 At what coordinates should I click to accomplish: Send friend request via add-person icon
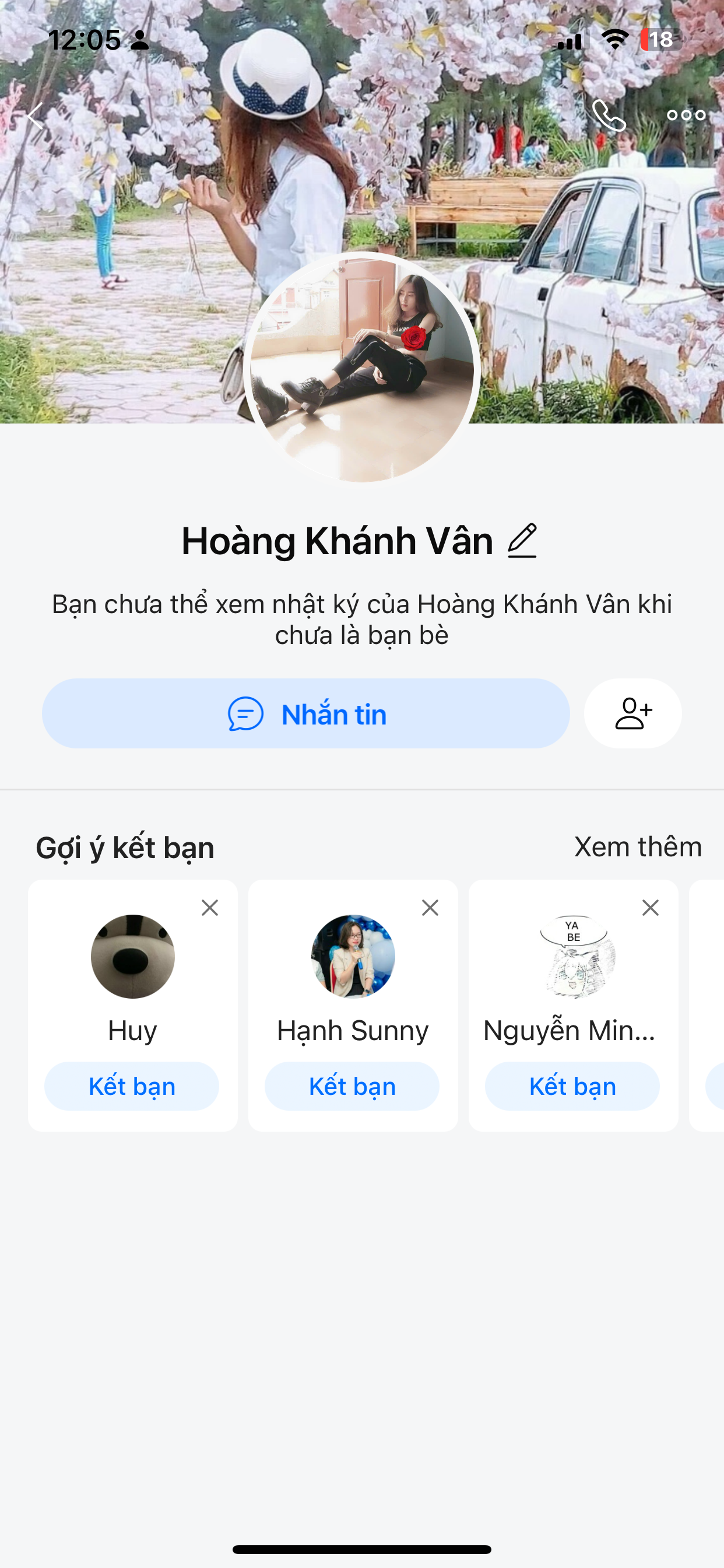[x=632, y=713]
